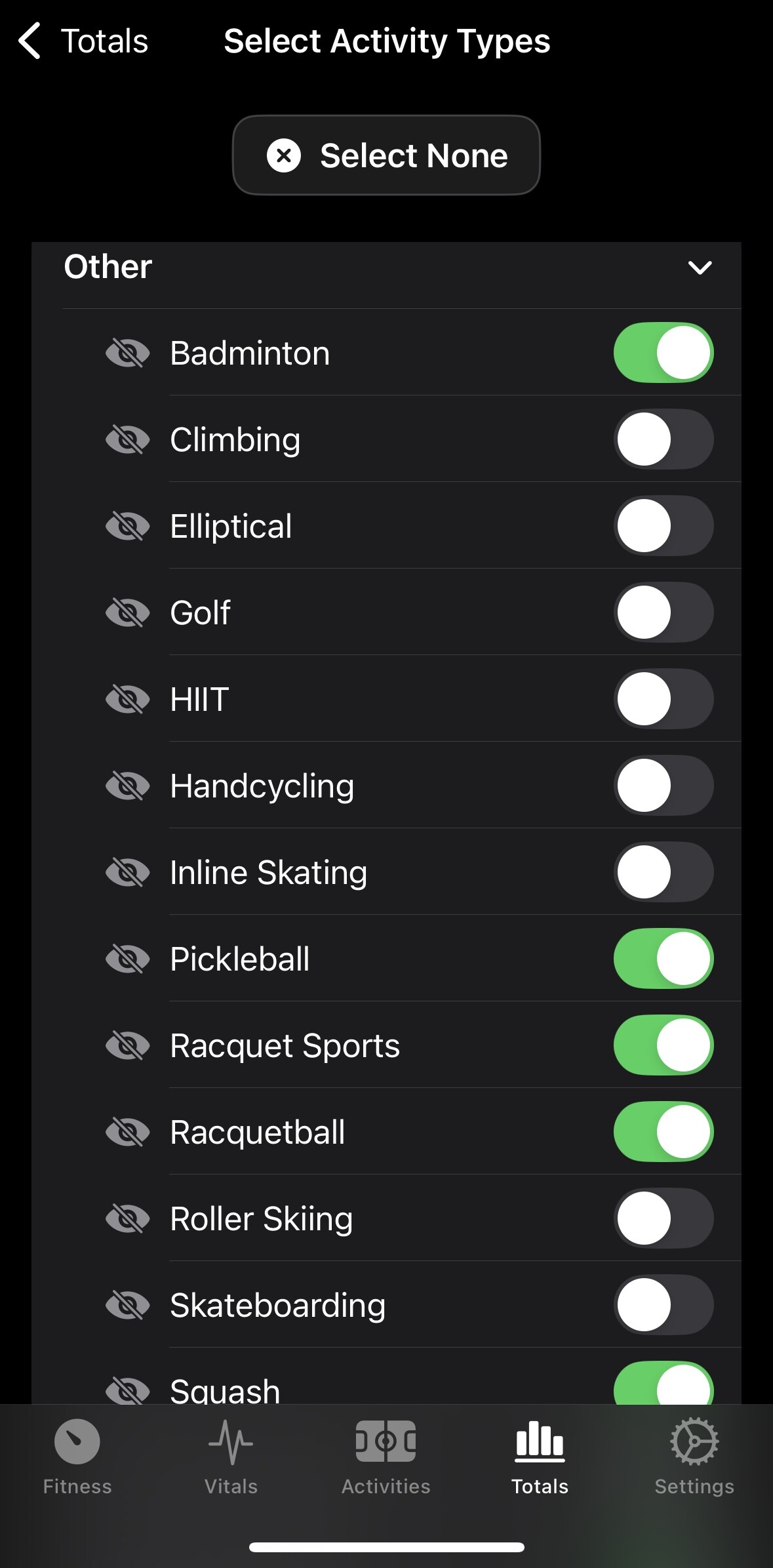Viewport: 773px width, 1568px height.
Task: Collapse the Other section
Action: tap(700, 268)
